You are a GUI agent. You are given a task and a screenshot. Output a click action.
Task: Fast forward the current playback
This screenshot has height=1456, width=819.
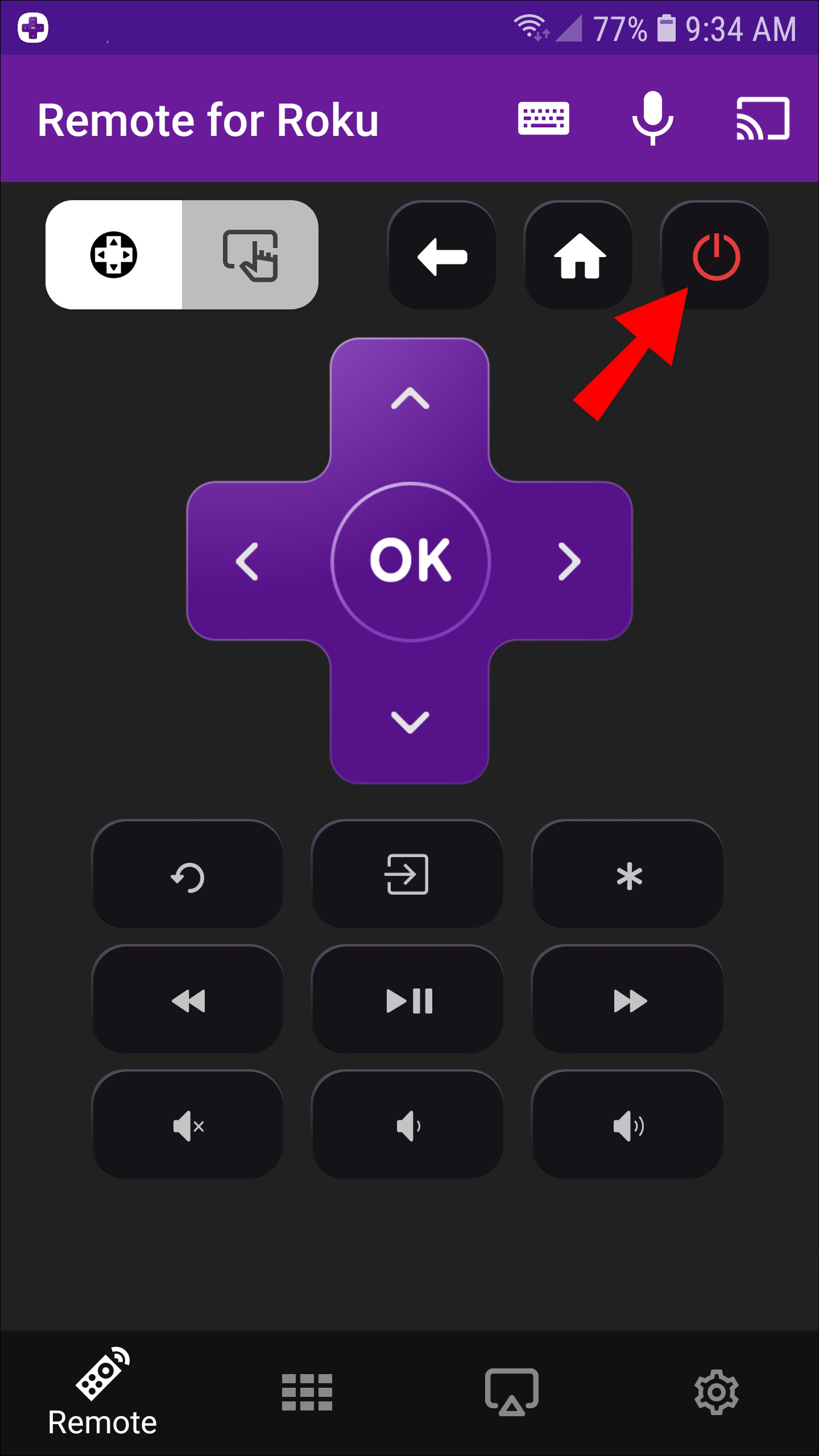(x=628, y=1001)
